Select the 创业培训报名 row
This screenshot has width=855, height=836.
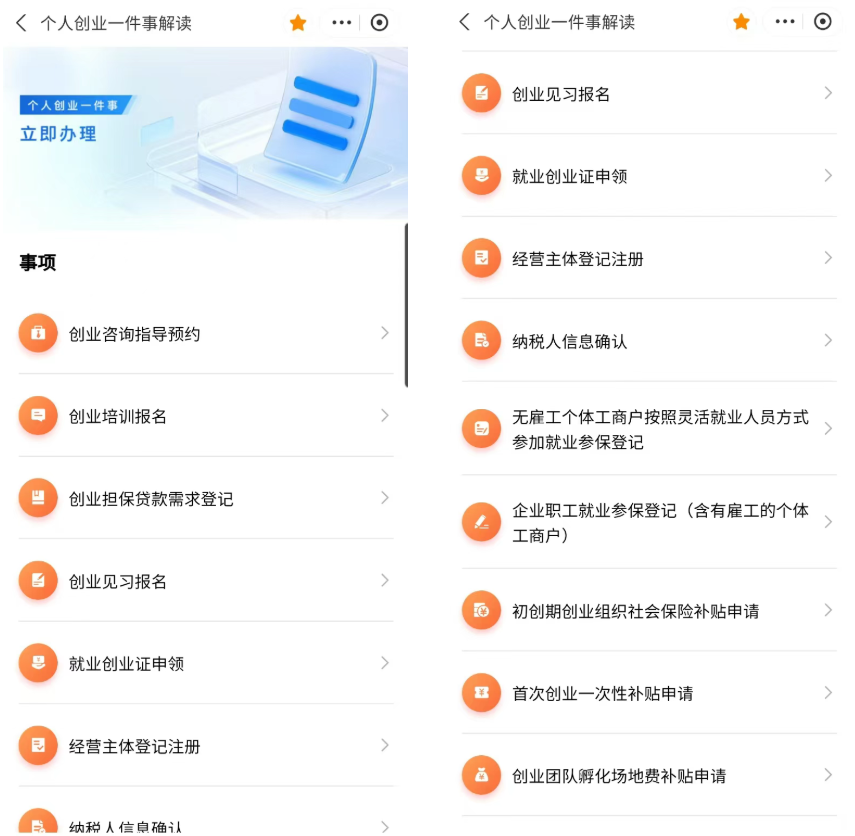[x=205, y=416]
